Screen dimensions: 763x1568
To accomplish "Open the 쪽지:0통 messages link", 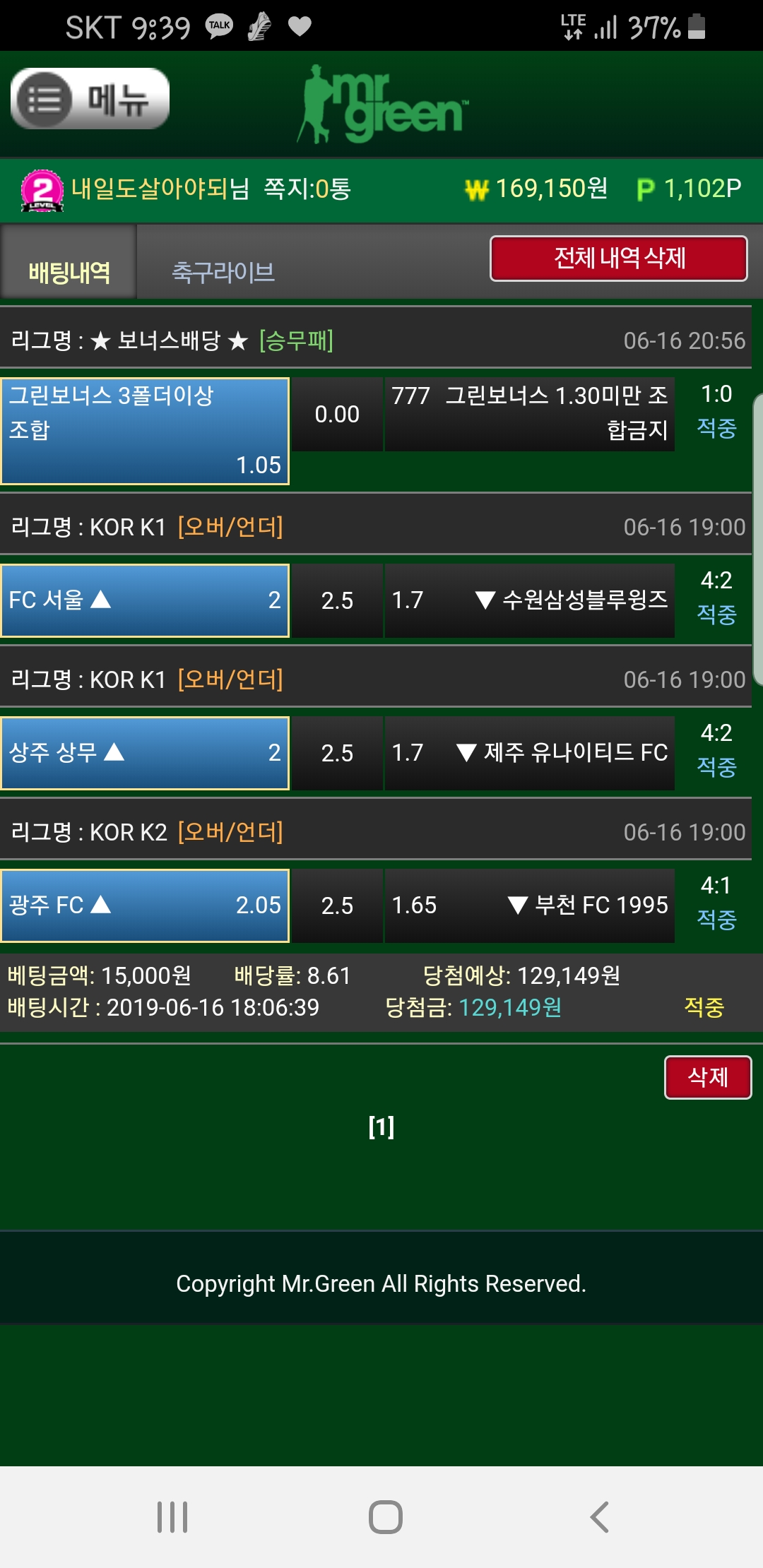I will click(x=307, y=189).
